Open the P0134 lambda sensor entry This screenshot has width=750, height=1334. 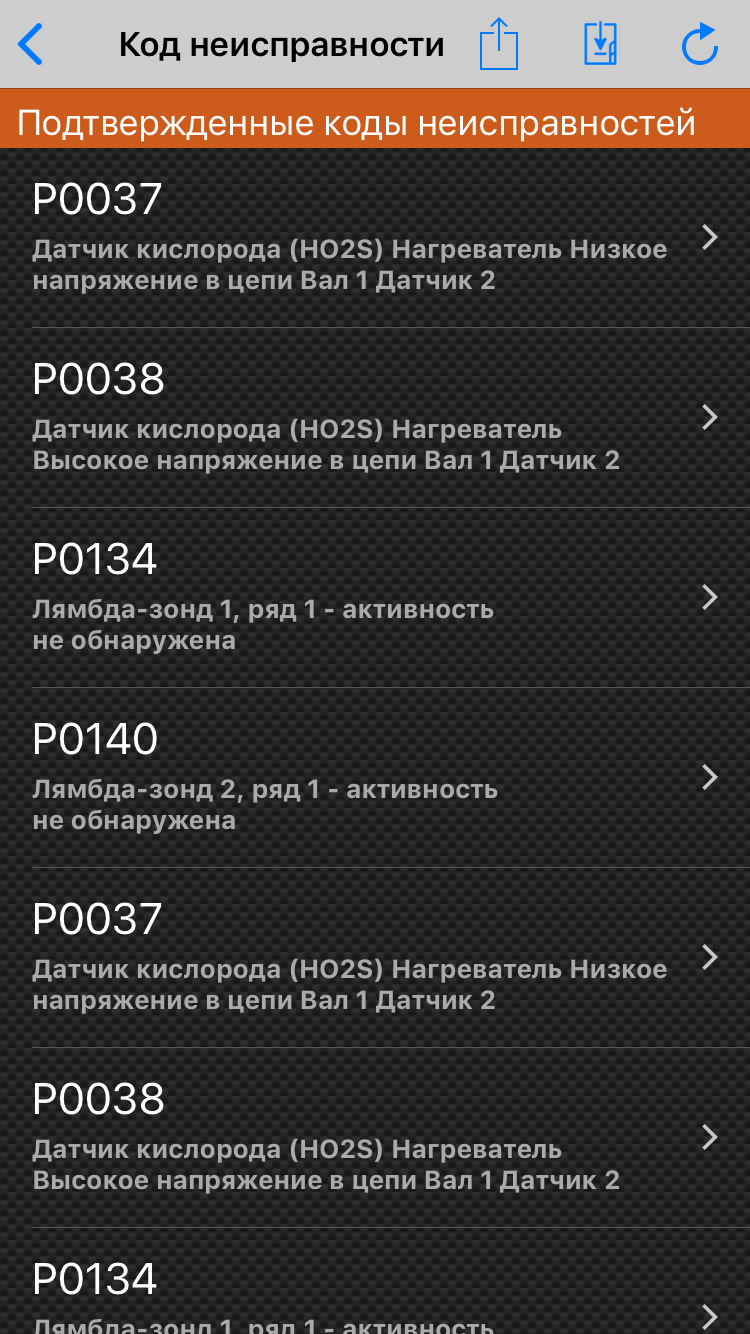pos(375,598)
